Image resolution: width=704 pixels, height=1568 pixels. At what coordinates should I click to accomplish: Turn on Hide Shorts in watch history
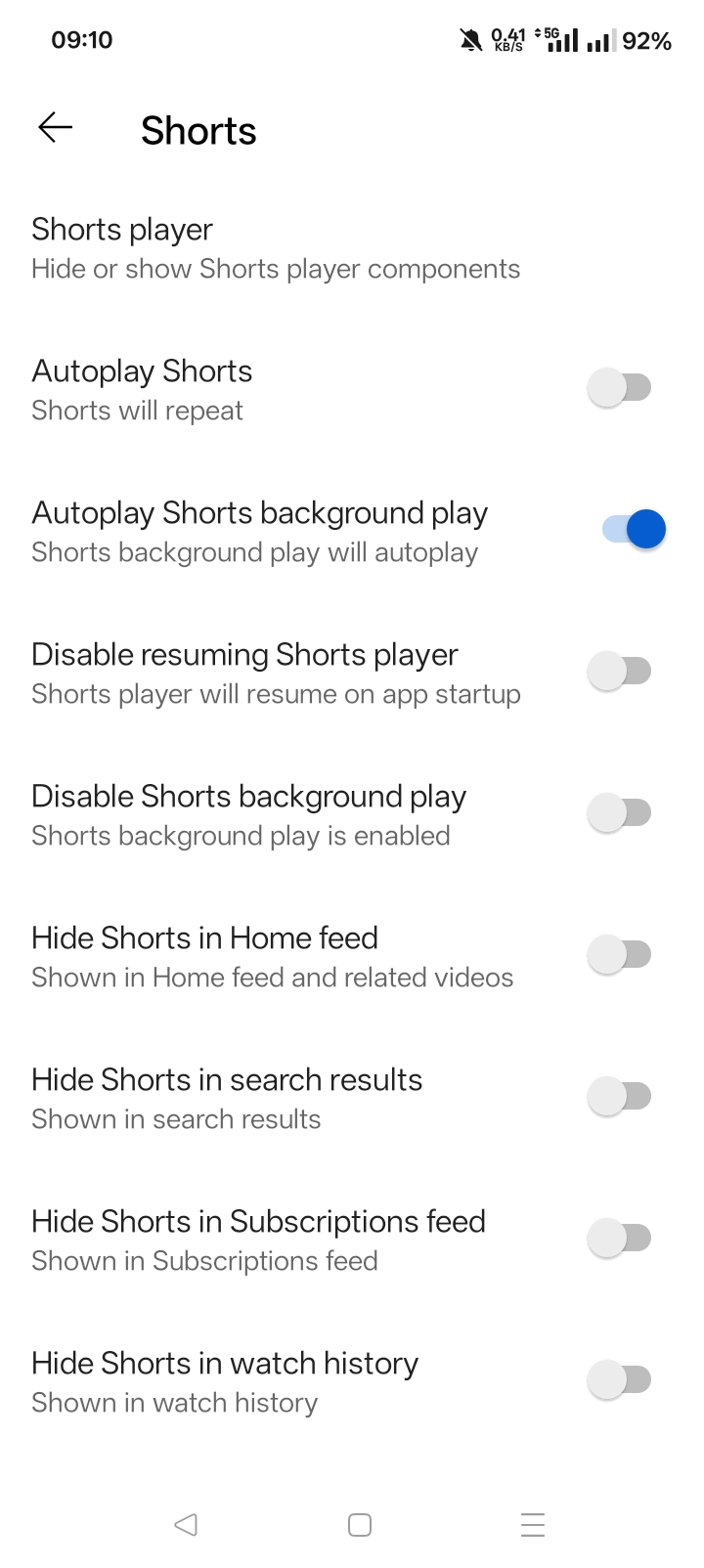coord(619,1378)
